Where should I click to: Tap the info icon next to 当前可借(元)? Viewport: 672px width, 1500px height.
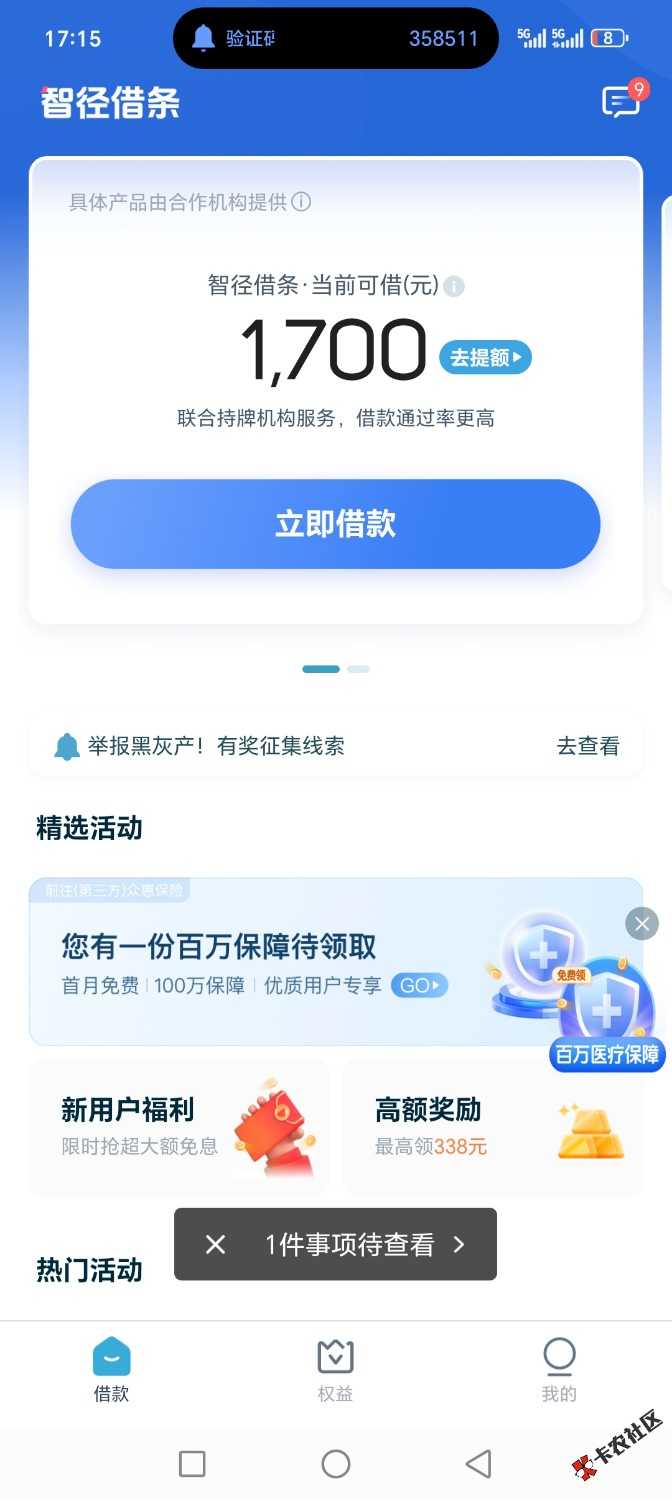coord(454,287)
